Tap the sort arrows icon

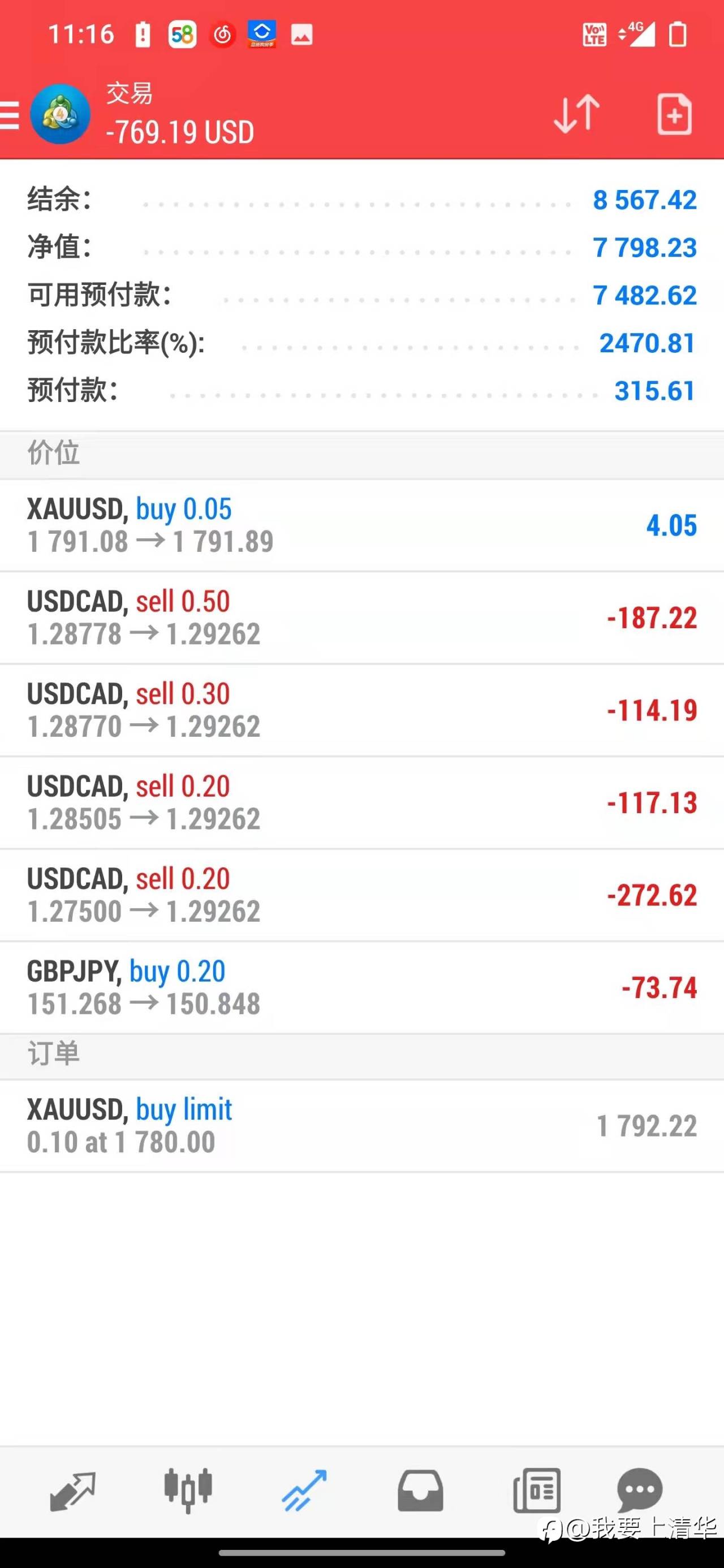coord(576,114)
